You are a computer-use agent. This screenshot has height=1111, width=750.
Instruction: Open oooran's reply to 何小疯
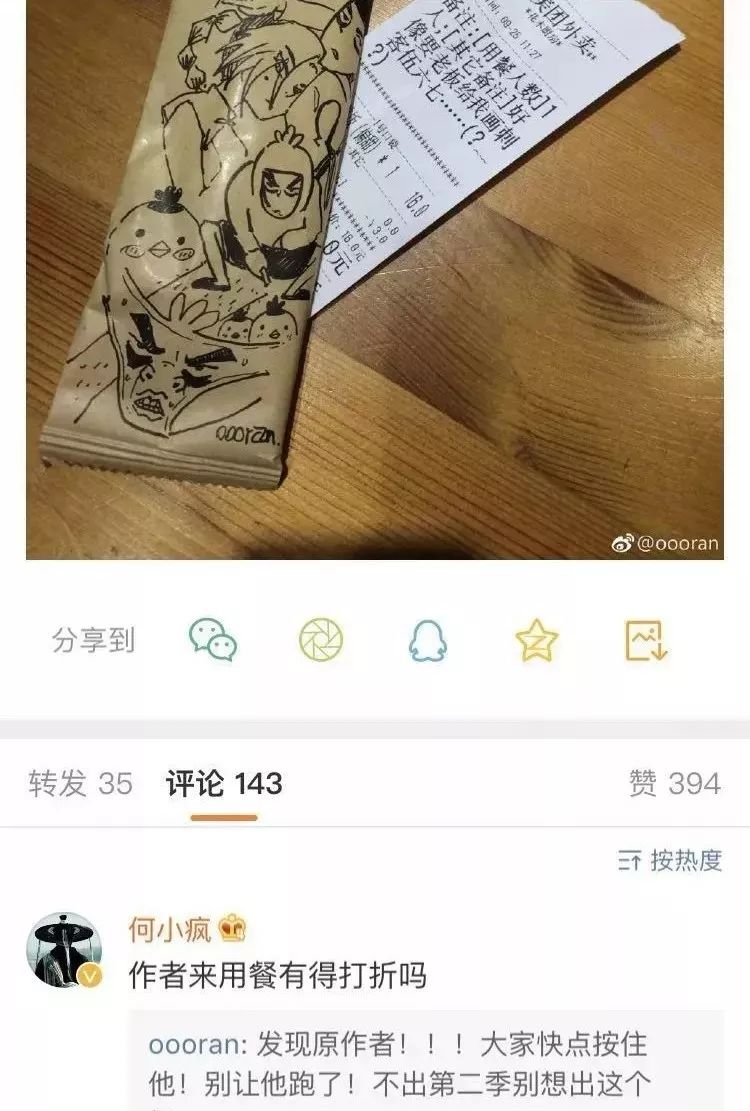pyautogui.click(x=400, y=1065)
